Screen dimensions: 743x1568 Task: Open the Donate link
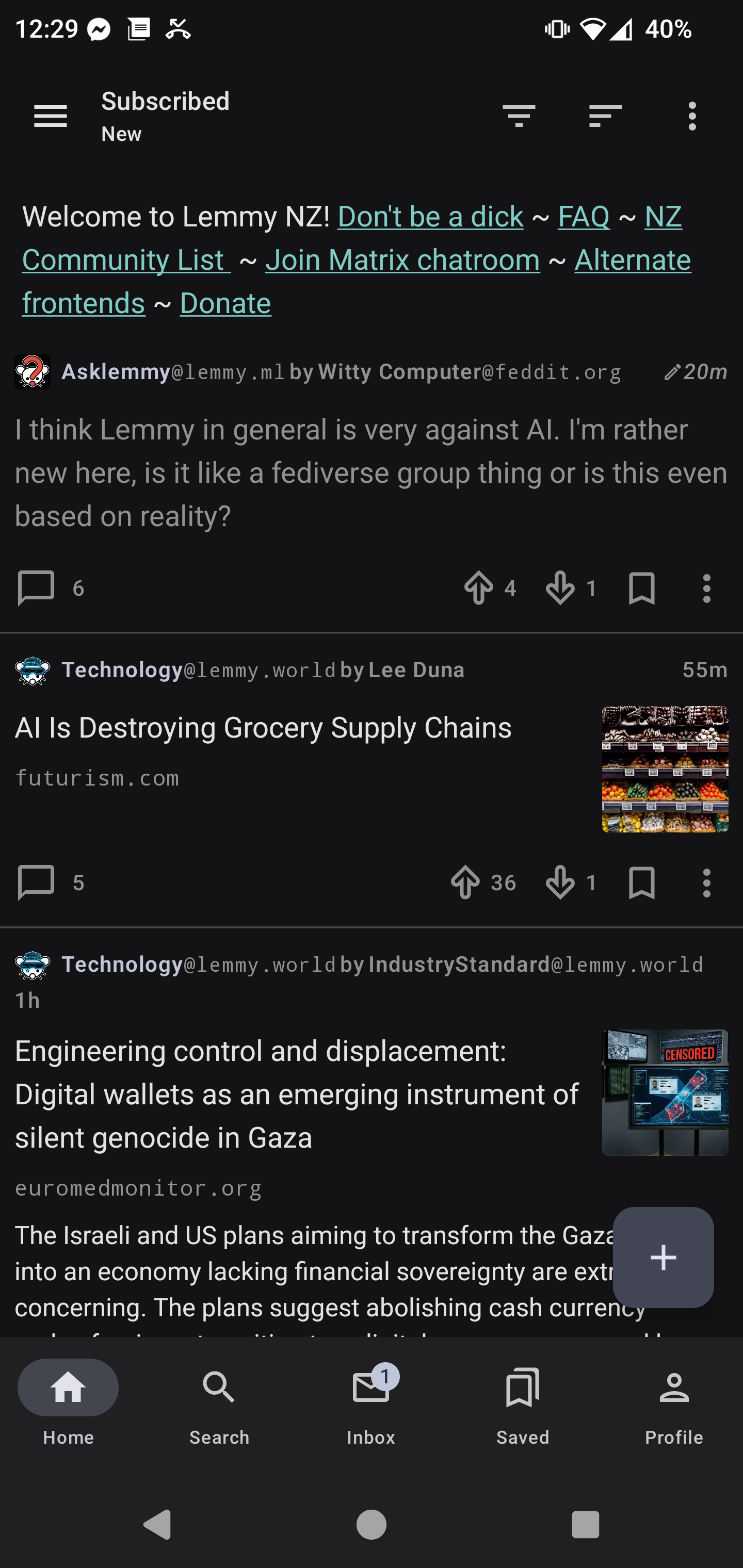(225, 303)
